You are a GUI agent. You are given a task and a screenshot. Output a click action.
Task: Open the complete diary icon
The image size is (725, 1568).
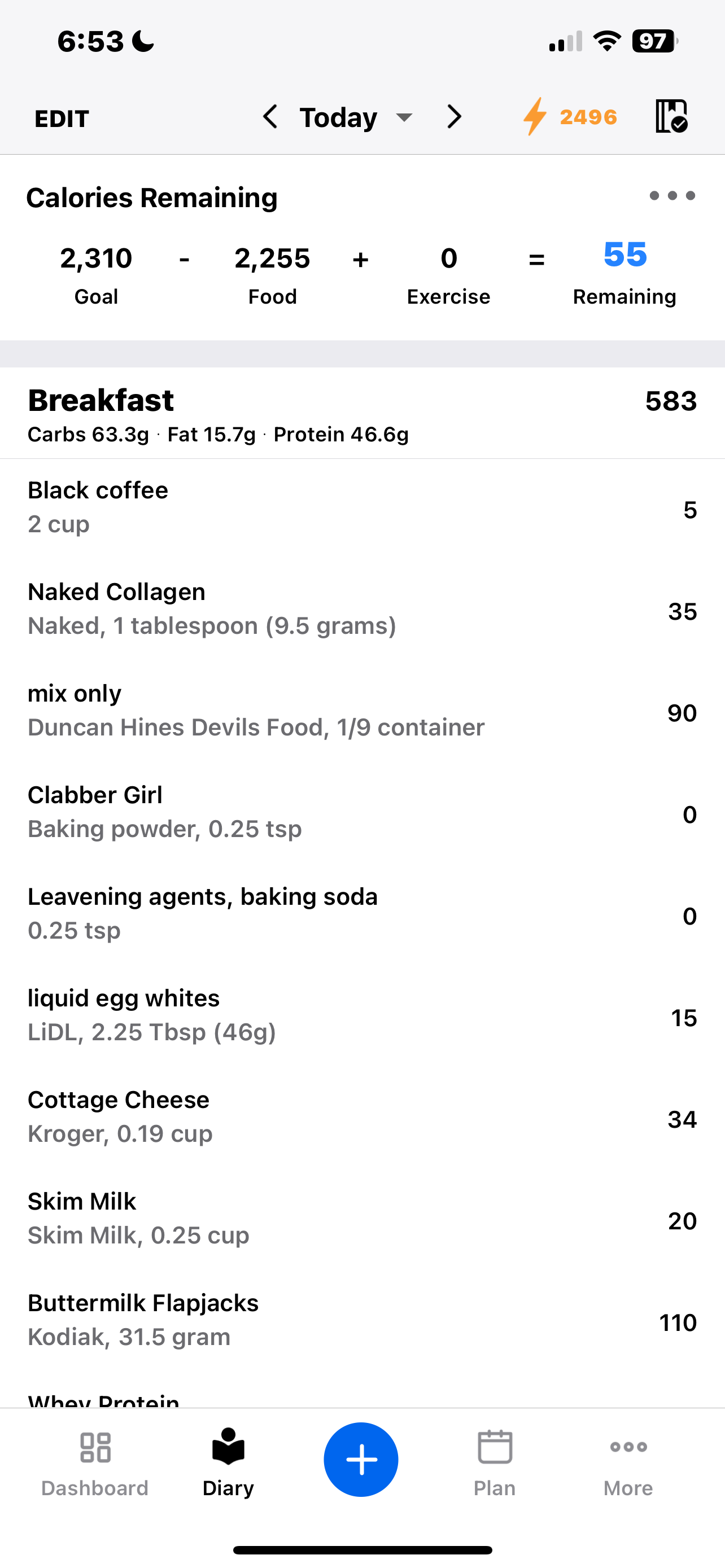[671, 116]
